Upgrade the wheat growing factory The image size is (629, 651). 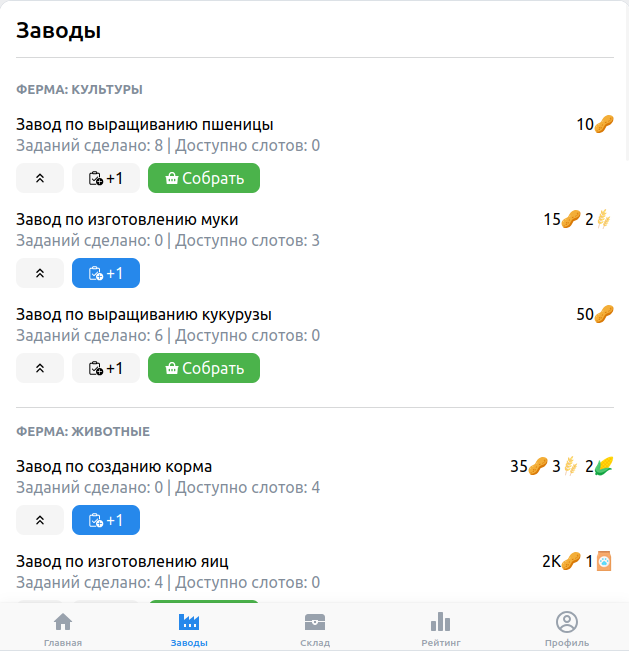click(40, 178)
